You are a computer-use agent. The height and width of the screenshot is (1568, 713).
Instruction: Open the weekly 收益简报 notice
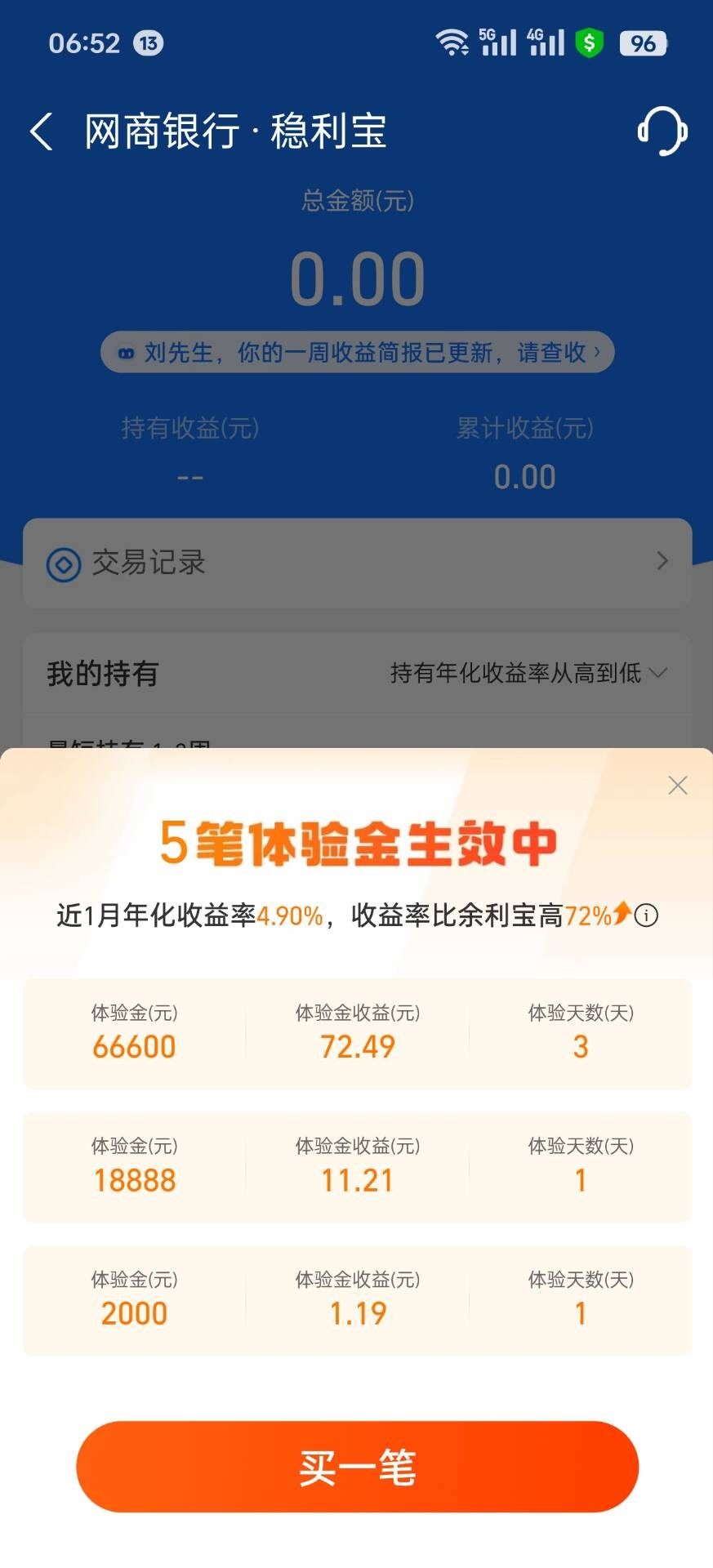[357, 353]
